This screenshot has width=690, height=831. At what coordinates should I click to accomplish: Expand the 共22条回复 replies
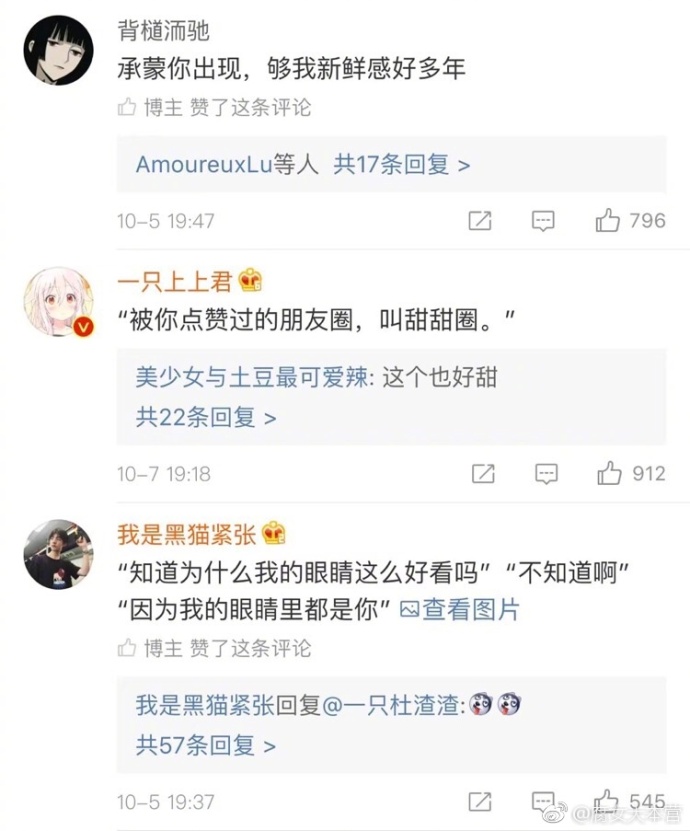click(206, 418)
